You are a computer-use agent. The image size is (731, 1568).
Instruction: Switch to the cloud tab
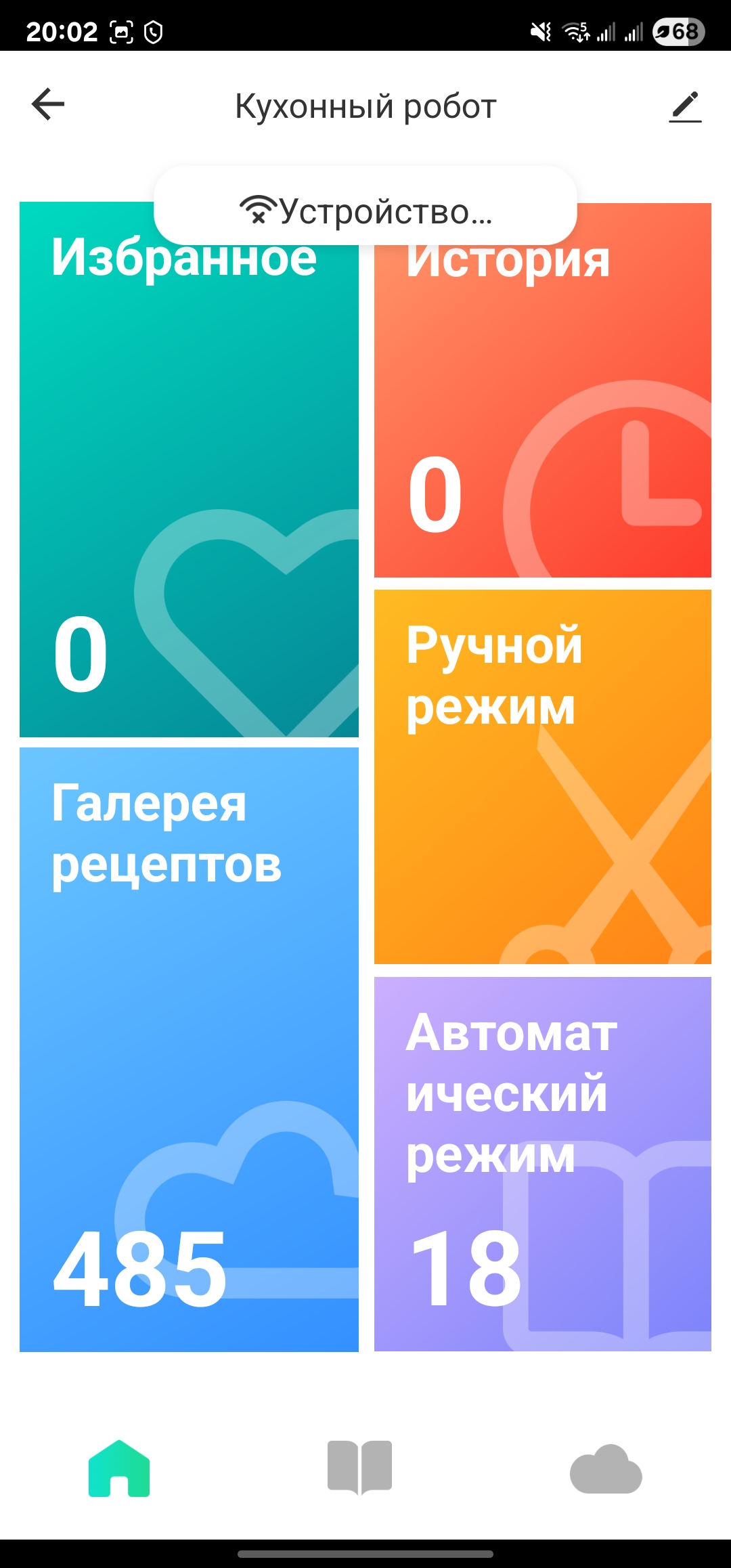pyautogui.click(x=605, y=1468)
